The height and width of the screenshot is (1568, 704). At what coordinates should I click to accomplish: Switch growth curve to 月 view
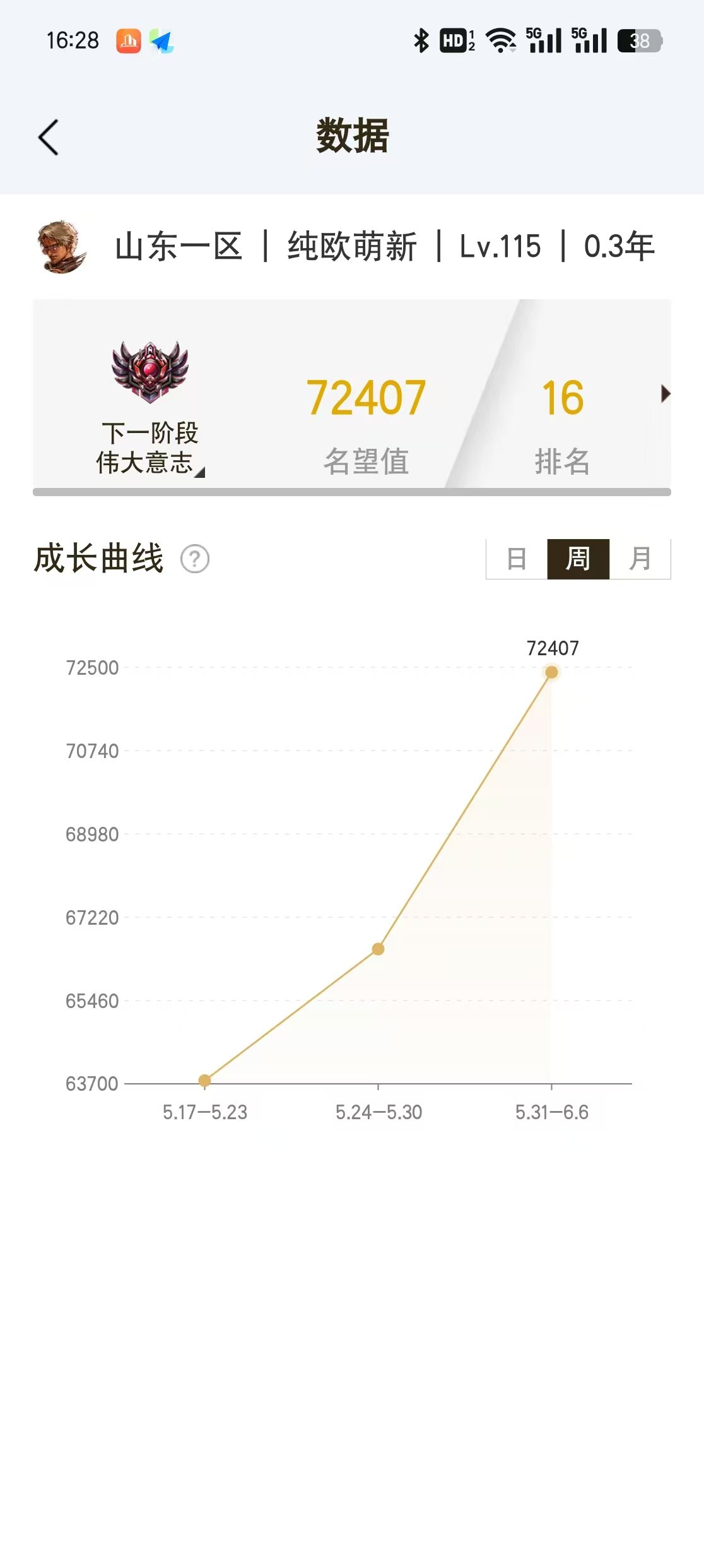640,559
